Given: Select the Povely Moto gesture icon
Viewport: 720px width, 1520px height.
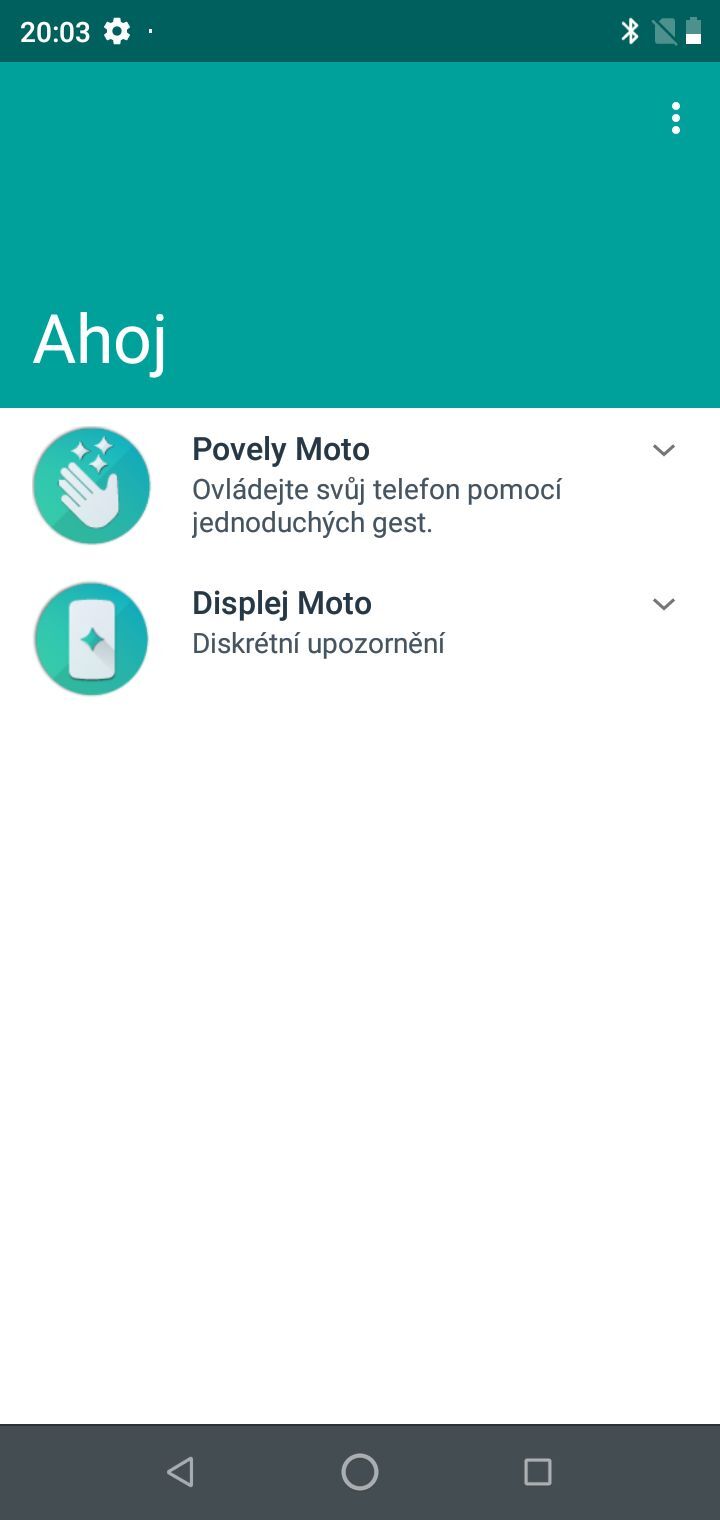Looking at the screenshot, I should [91, 484].
